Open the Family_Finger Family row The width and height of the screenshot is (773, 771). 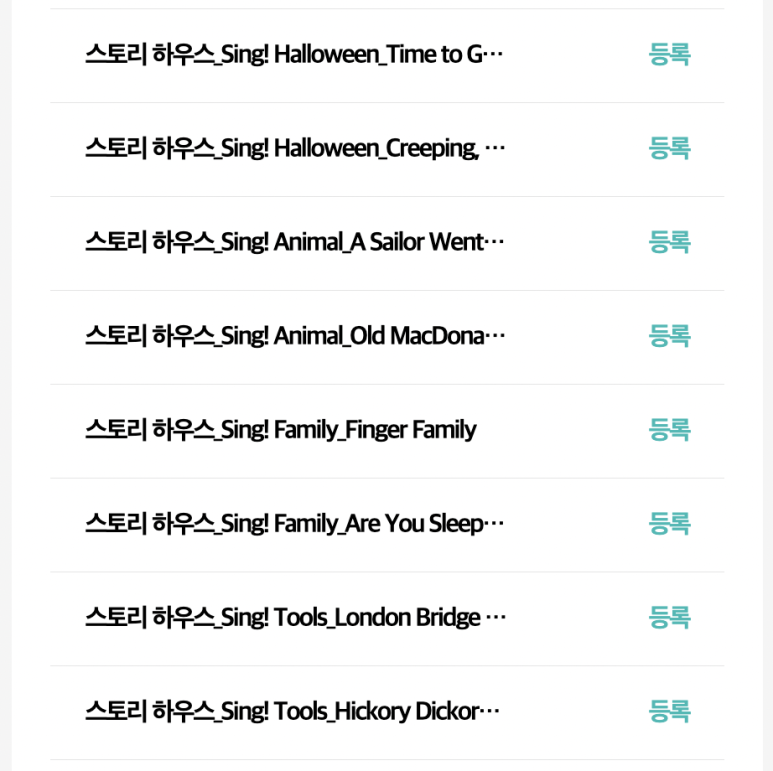[x=280, y=430]
